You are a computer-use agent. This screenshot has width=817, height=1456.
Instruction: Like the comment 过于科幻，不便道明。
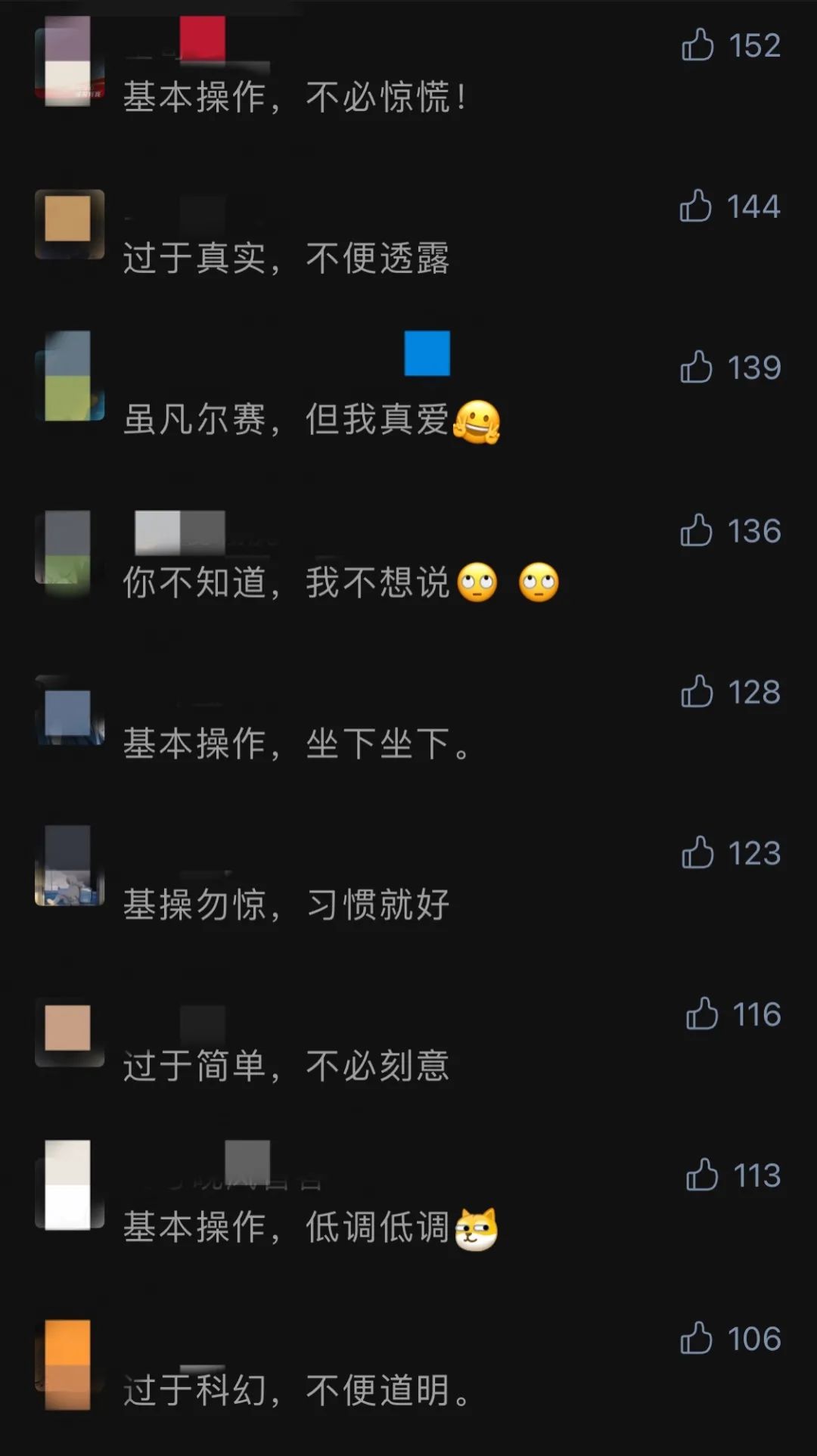[x=697, y=1339]
